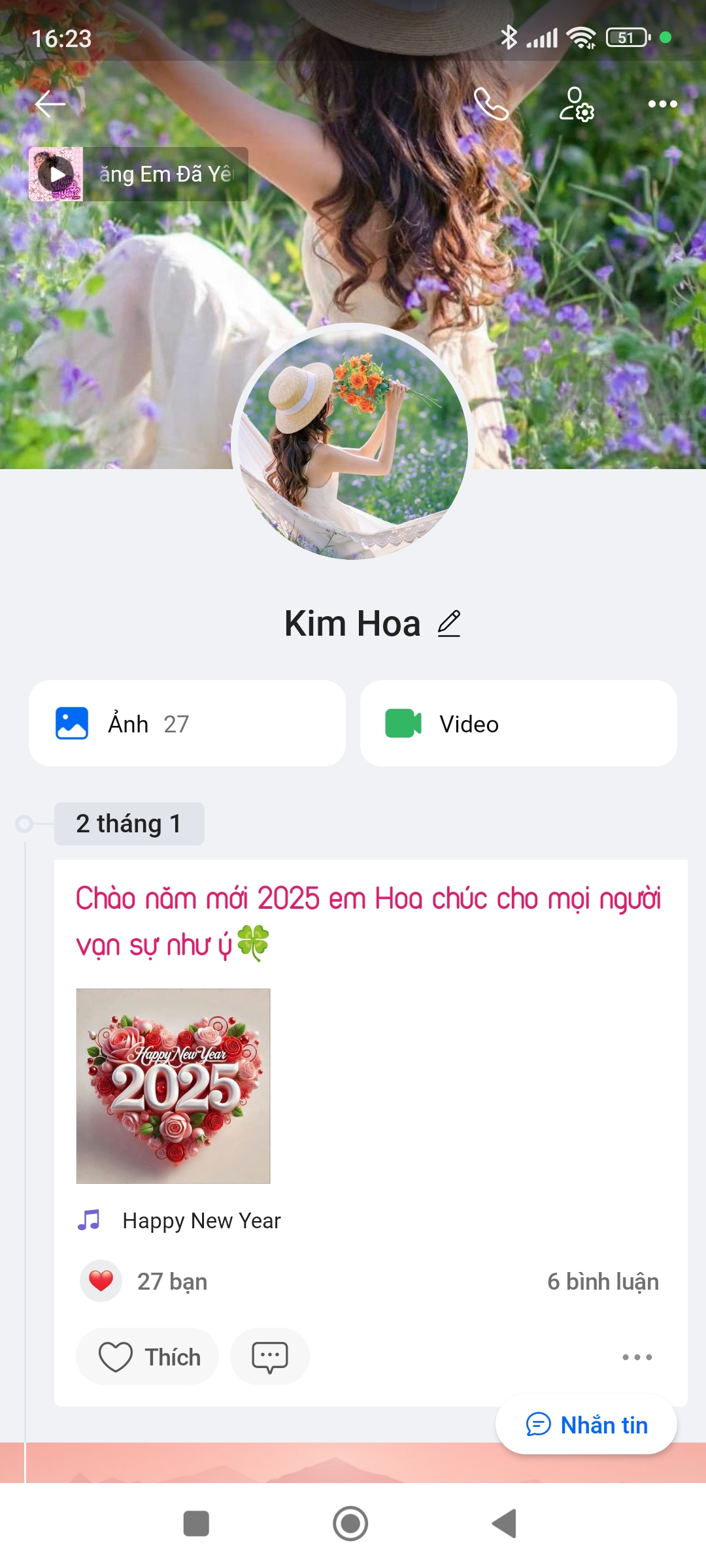Screen dimensions: 706x1568
Task: Tap Nhắn tin to message Kim Hoa
Action: click(x=585, y=1424)
